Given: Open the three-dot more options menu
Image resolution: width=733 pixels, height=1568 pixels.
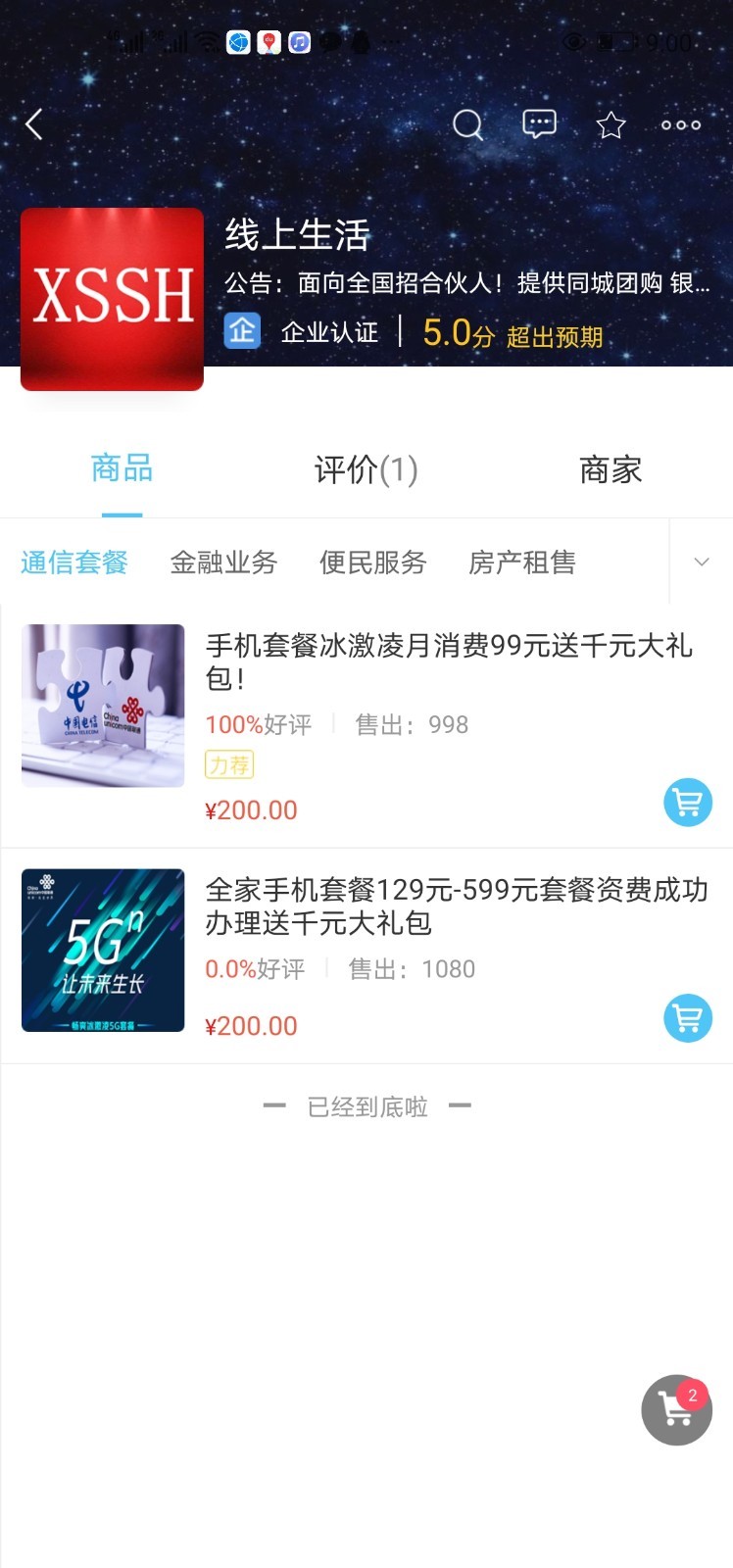Looking at the screenshot, I should (680, 124).
